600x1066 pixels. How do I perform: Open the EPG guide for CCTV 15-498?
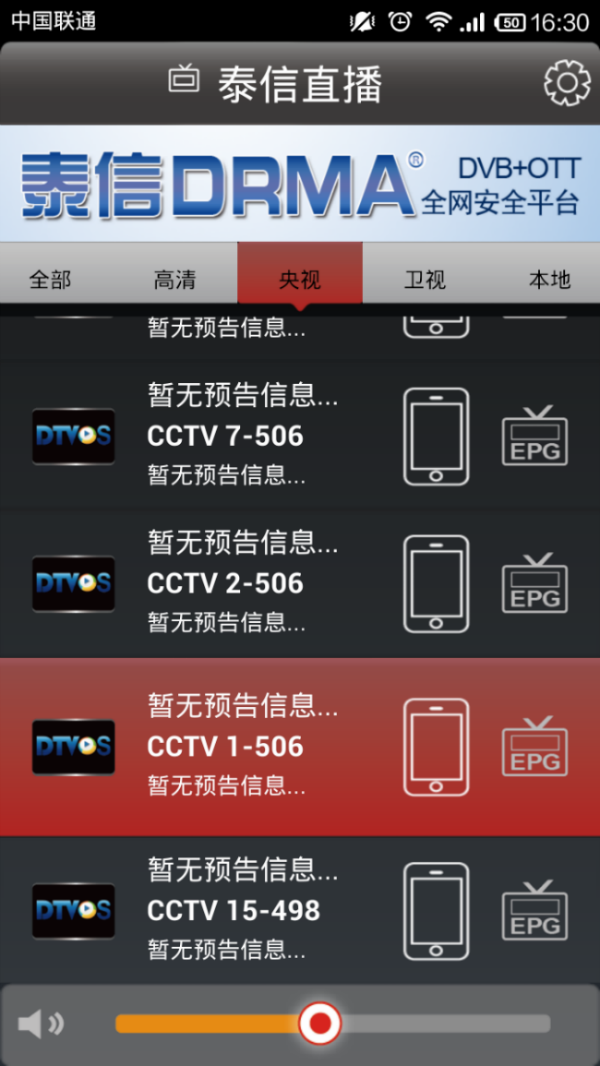[x=534, y=911]
